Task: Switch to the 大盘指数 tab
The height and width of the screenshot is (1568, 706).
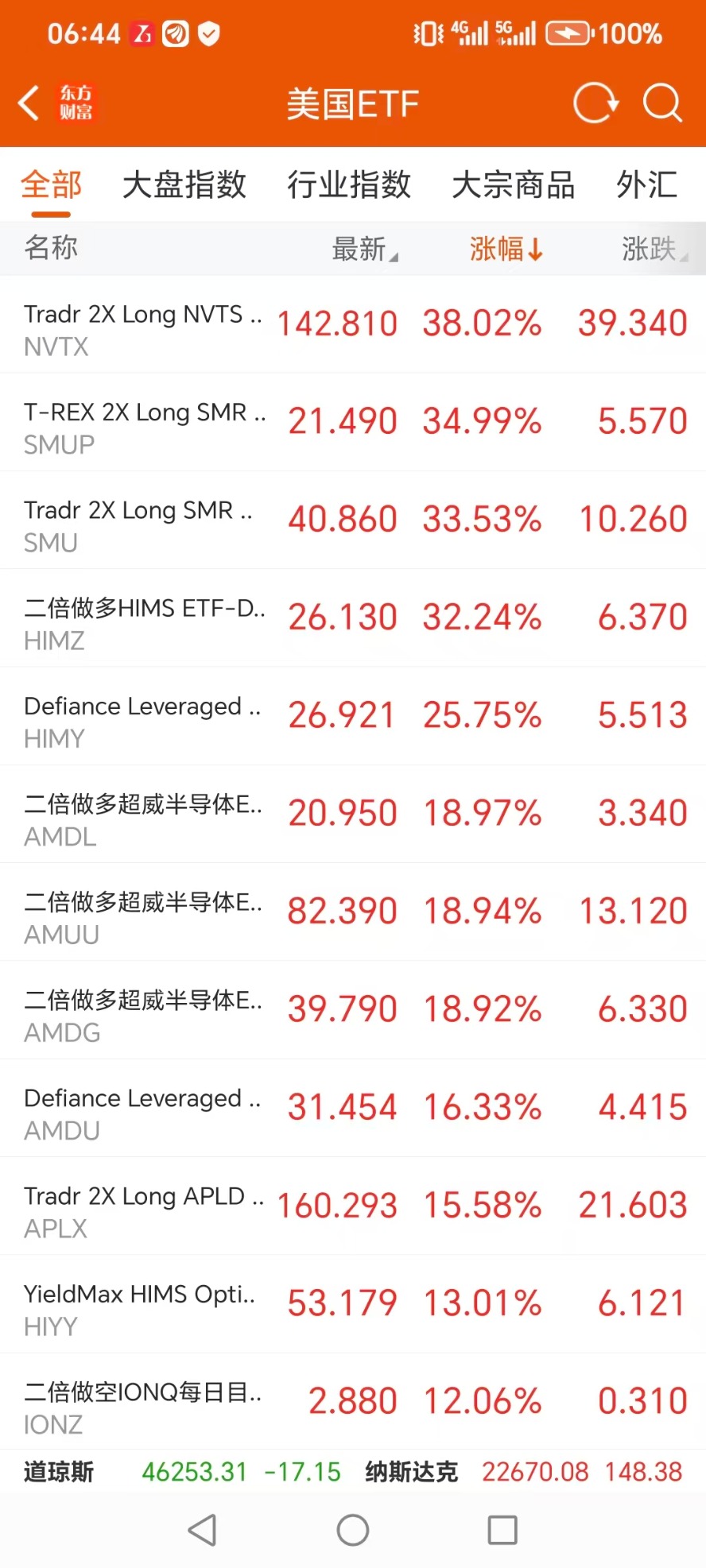Action: coord(184,185)
